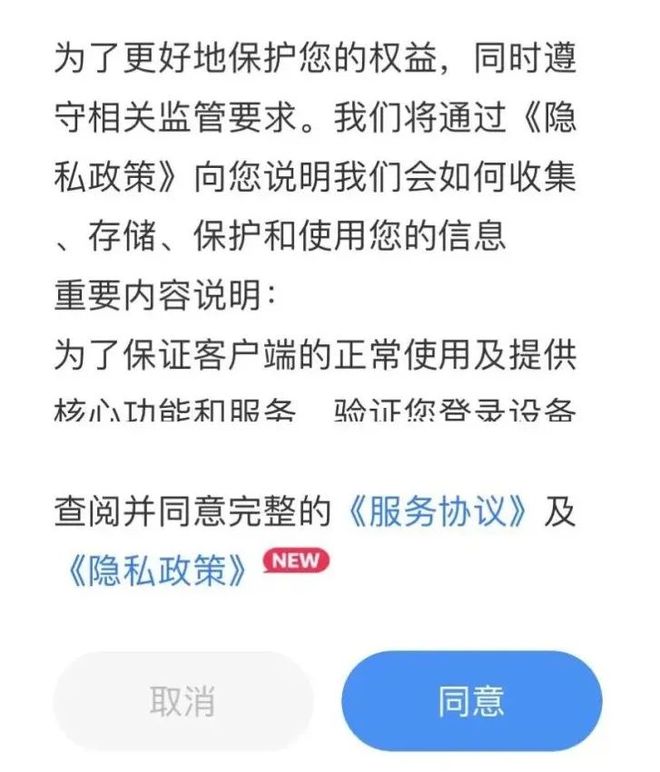Agree by tapping 同意
Image resolution: width=660 pixels, height=772 pixels.
pos(471,701)
